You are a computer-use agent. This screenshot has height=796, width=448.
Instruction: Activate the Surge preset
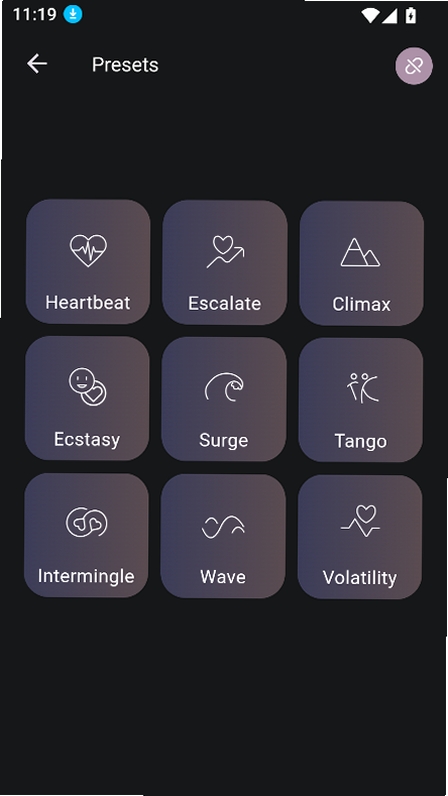[223, 399]
